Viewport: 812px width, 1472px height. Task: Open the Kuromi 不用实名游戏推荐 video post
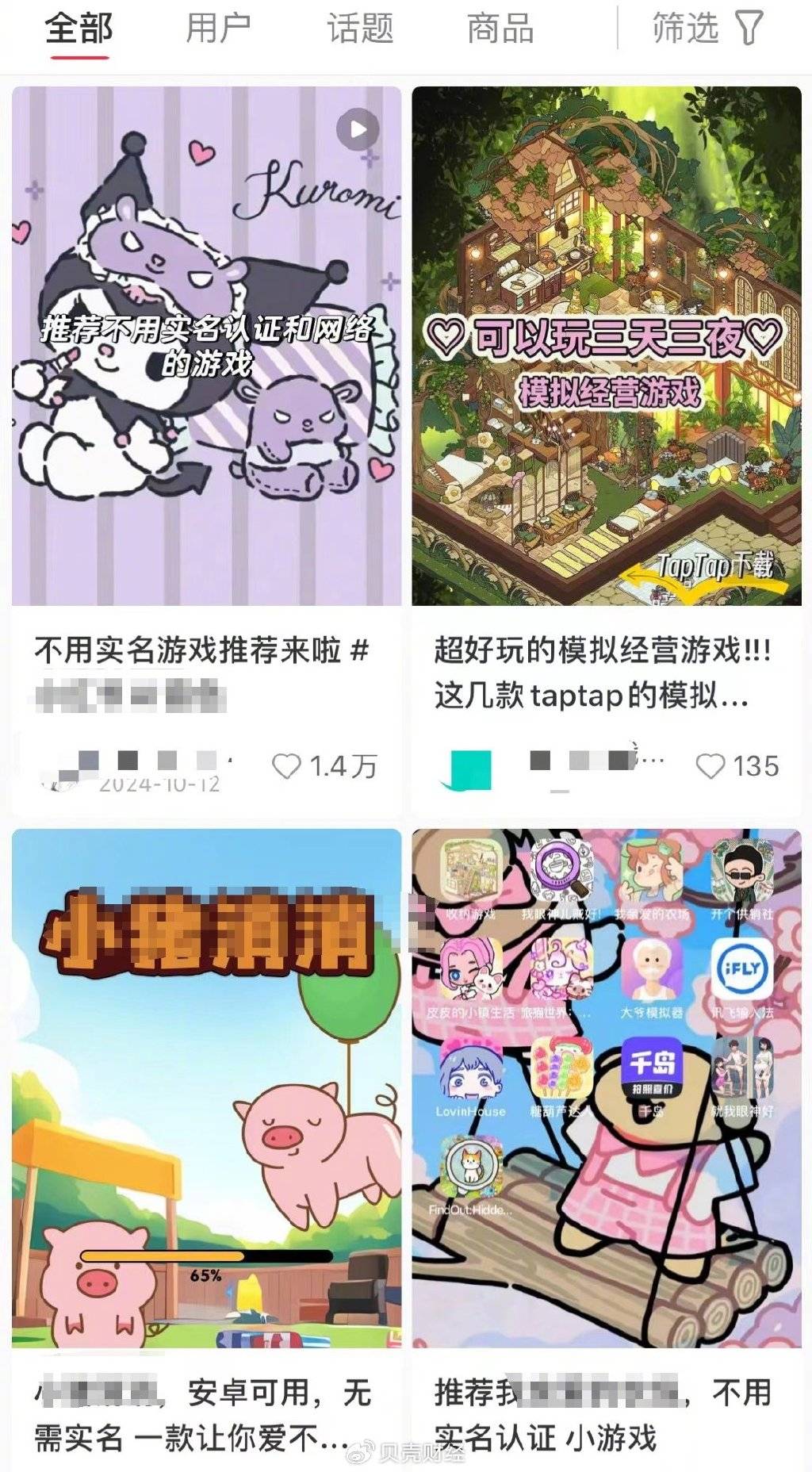pyautogui.click(x=206, y=346)
